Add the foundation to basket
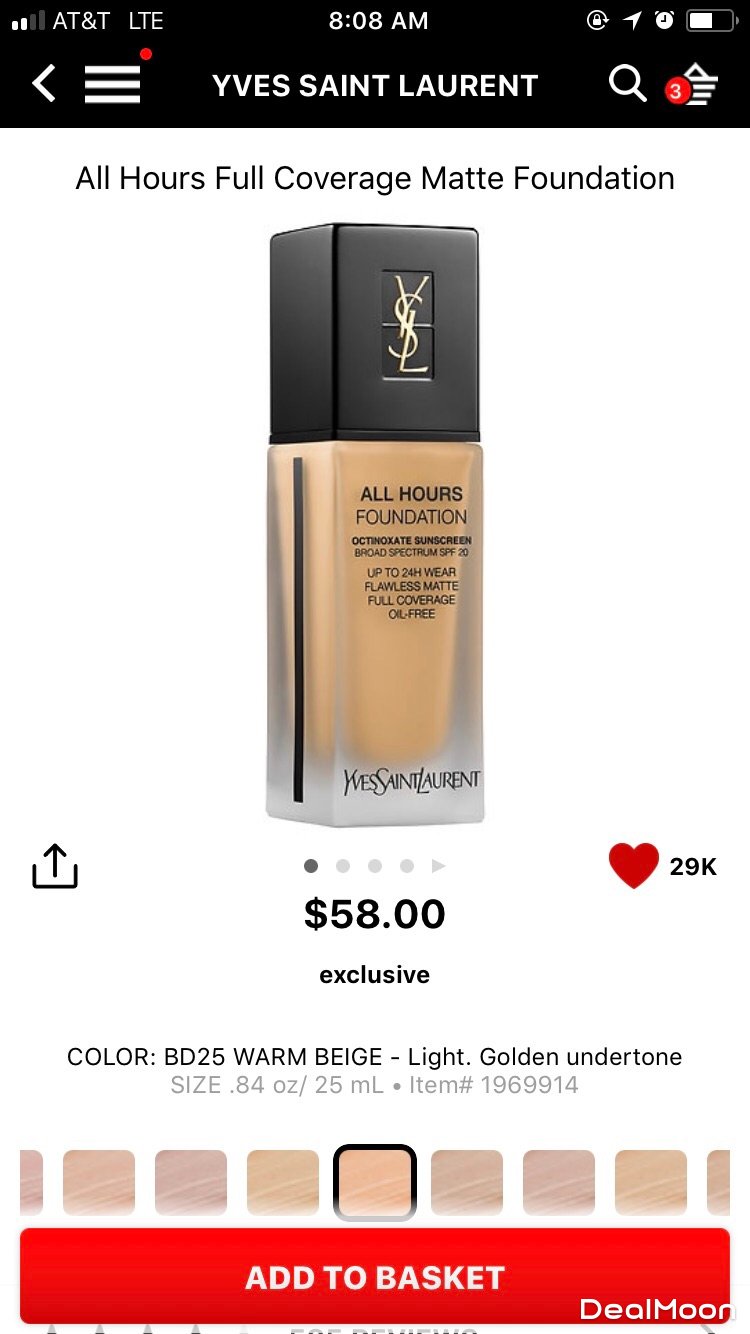Screen dimensions: 750x1334 tap(375, 1276)
